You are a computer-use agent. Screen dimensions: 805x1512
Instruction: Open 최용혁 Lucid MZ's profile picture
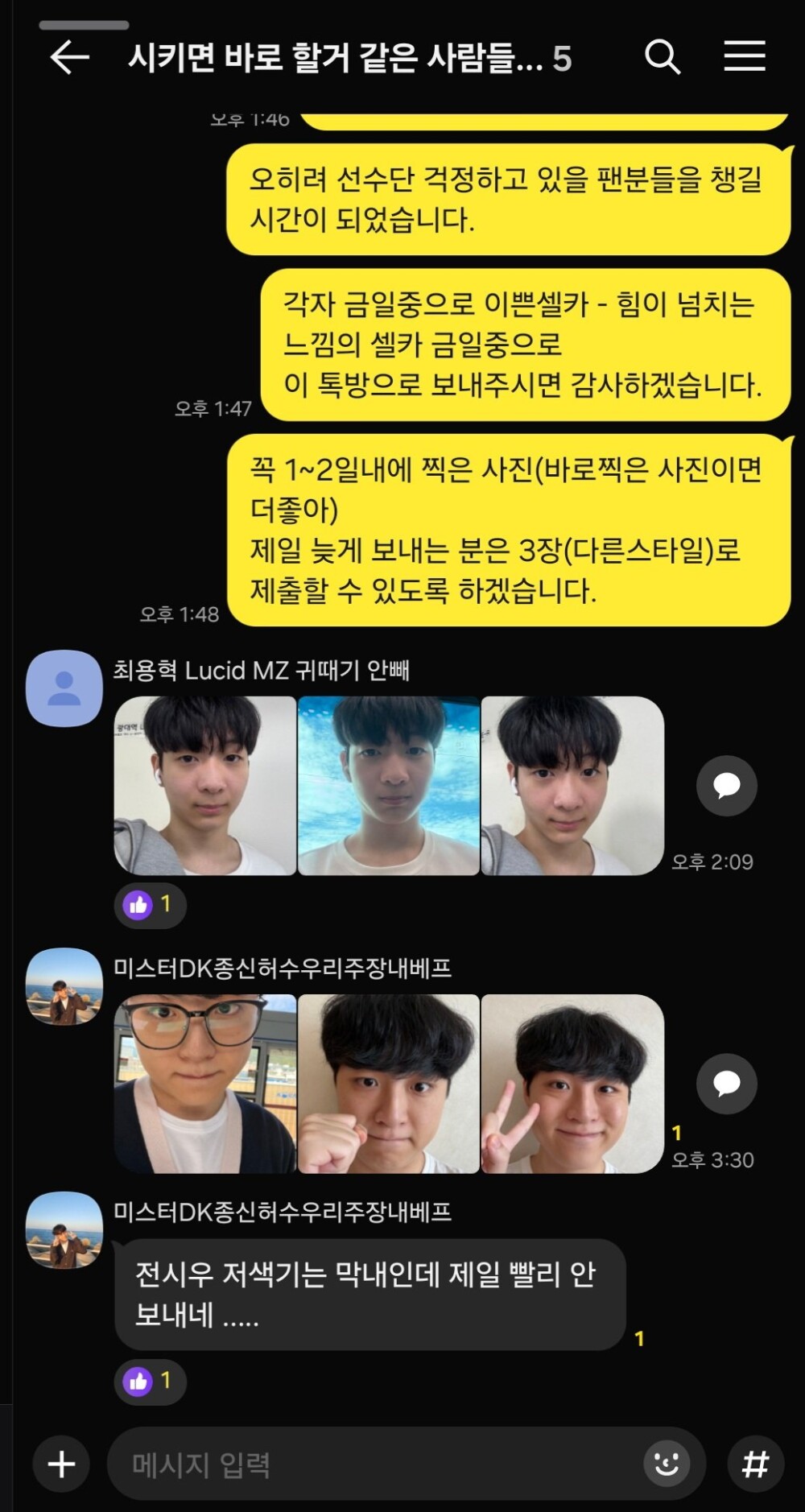[x=64, y=688]
